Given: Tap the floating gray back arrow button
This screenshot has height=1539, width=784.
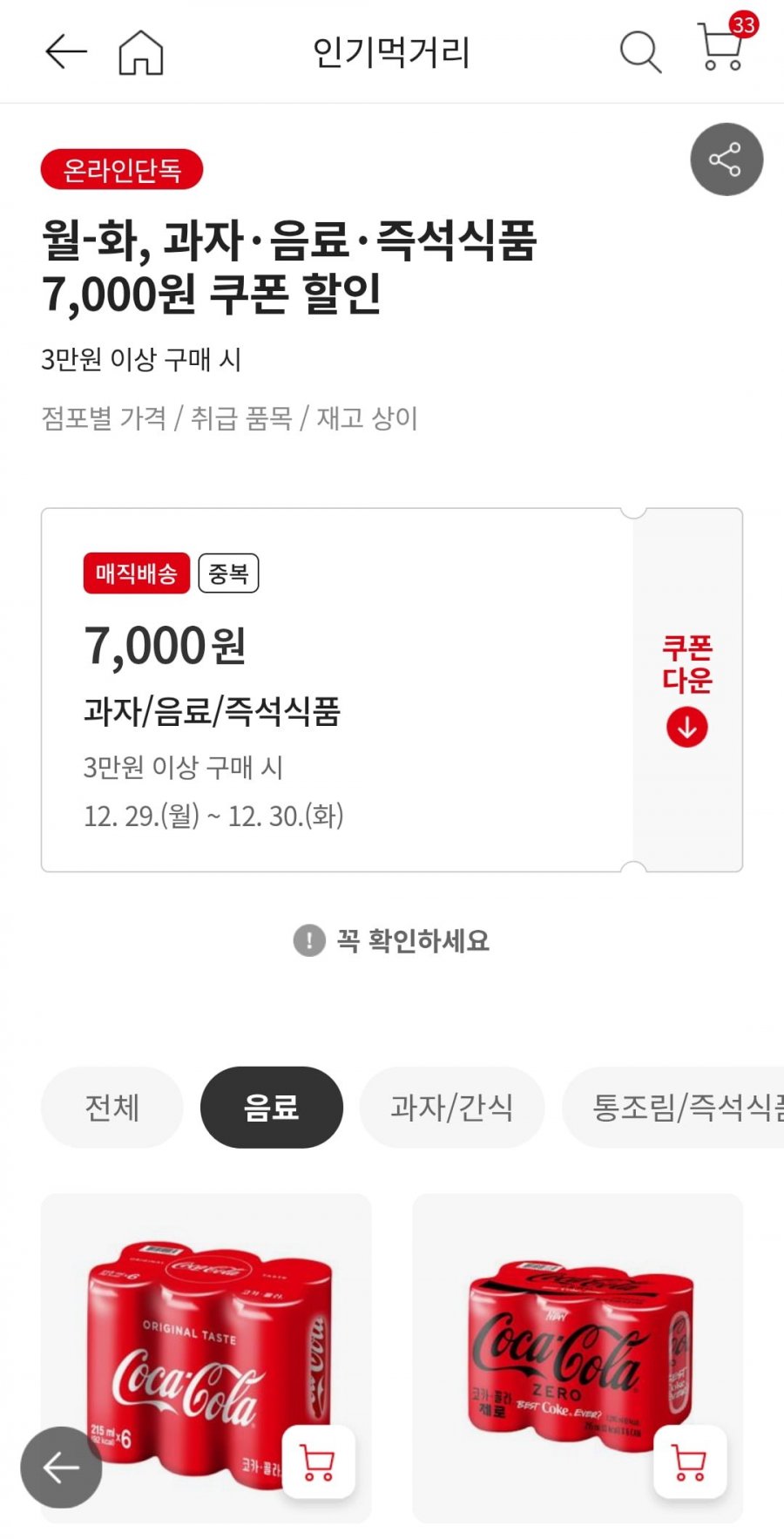Looking at the screenshot, I should click(x=61, y=1468).
